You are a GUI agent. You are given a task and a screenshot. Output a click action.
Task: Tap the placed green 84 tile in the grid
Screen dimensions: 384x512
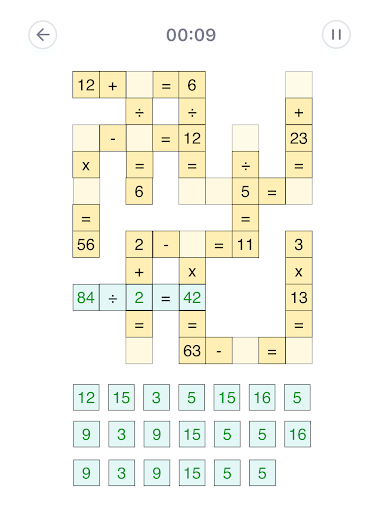86,298
